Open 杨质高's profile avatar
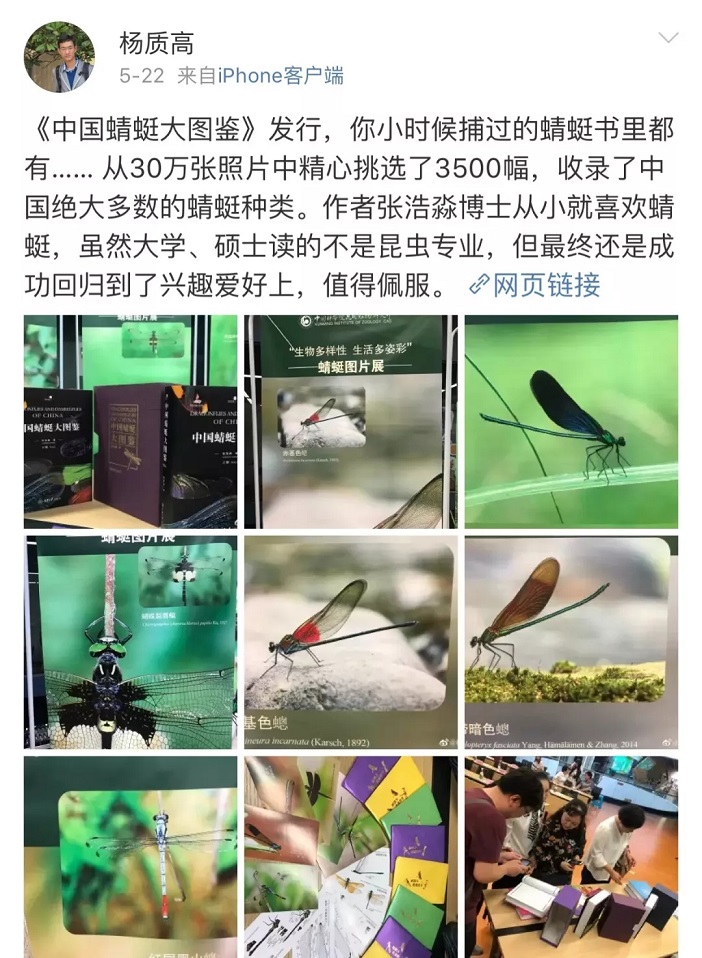This screenshot has height=958, width=702. pyautogui.click(x=60, y=57)
